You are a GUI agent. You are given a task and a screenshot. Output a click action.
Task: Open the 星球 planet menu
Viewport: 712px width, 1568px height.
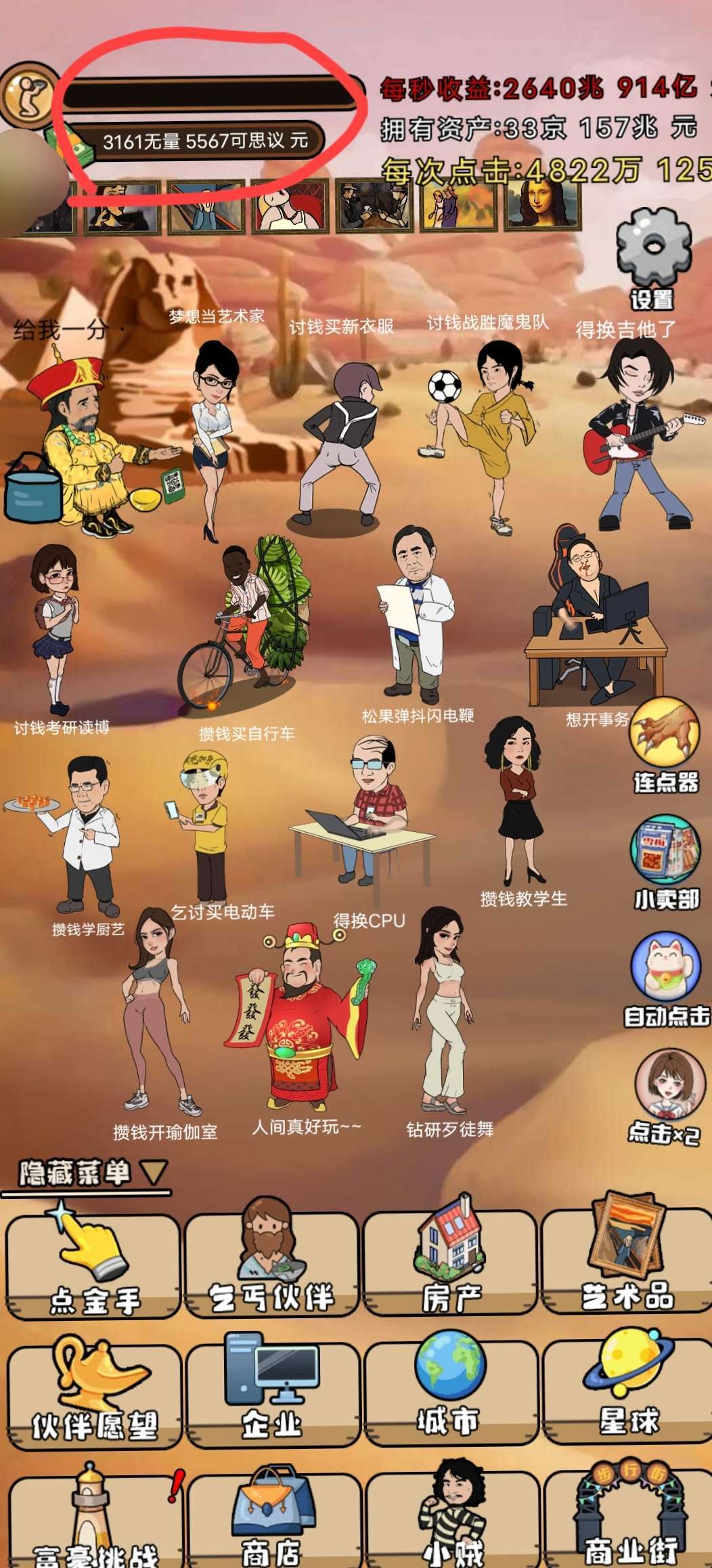click(x=627, y=1393)
